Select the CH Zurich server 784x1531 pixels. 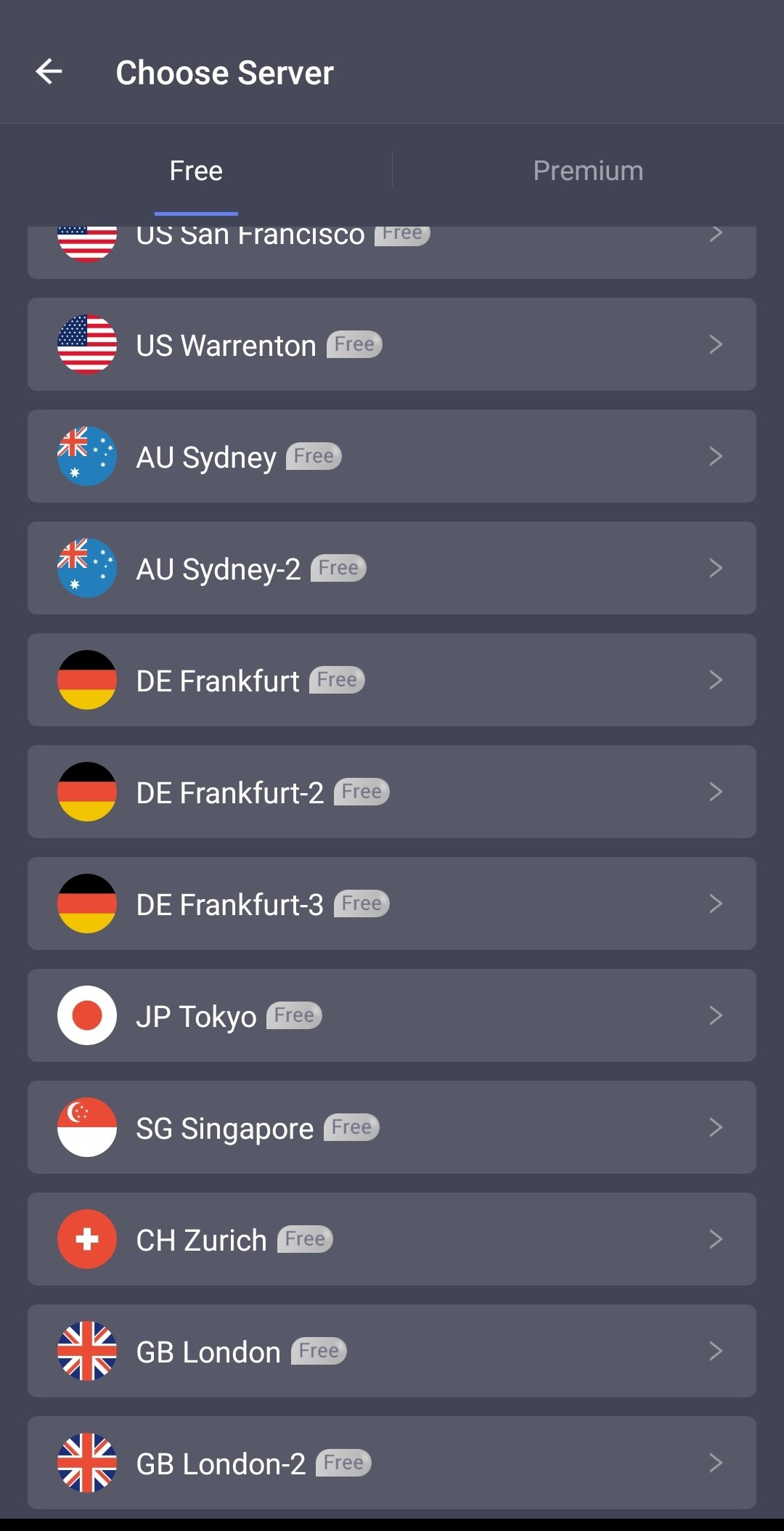point(392,1239)
